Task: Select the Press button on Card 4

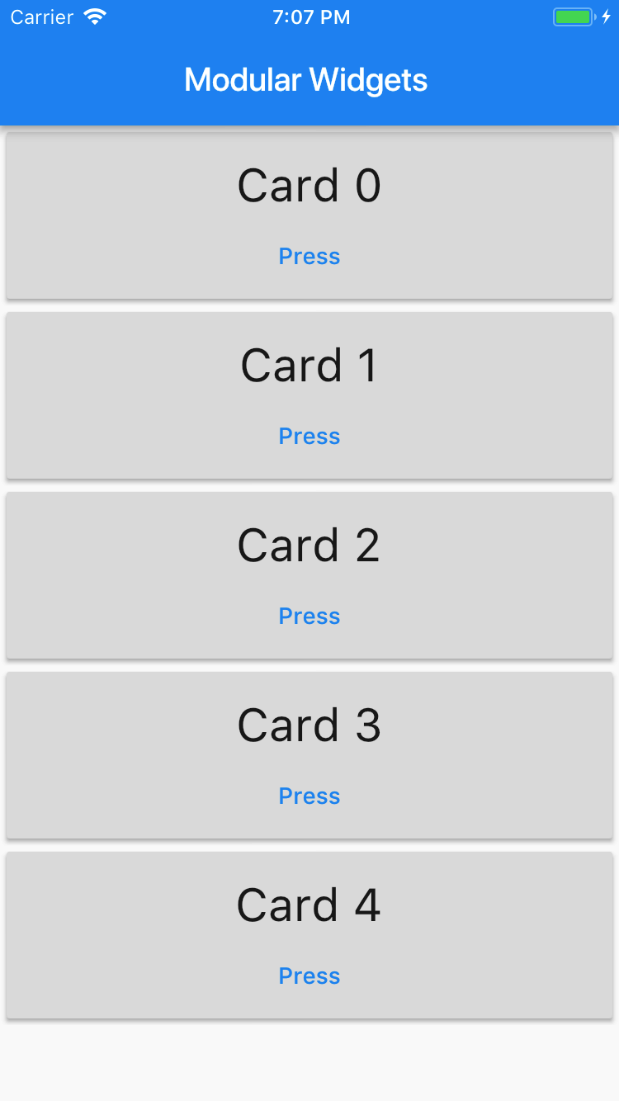Action: pos(309,976)
